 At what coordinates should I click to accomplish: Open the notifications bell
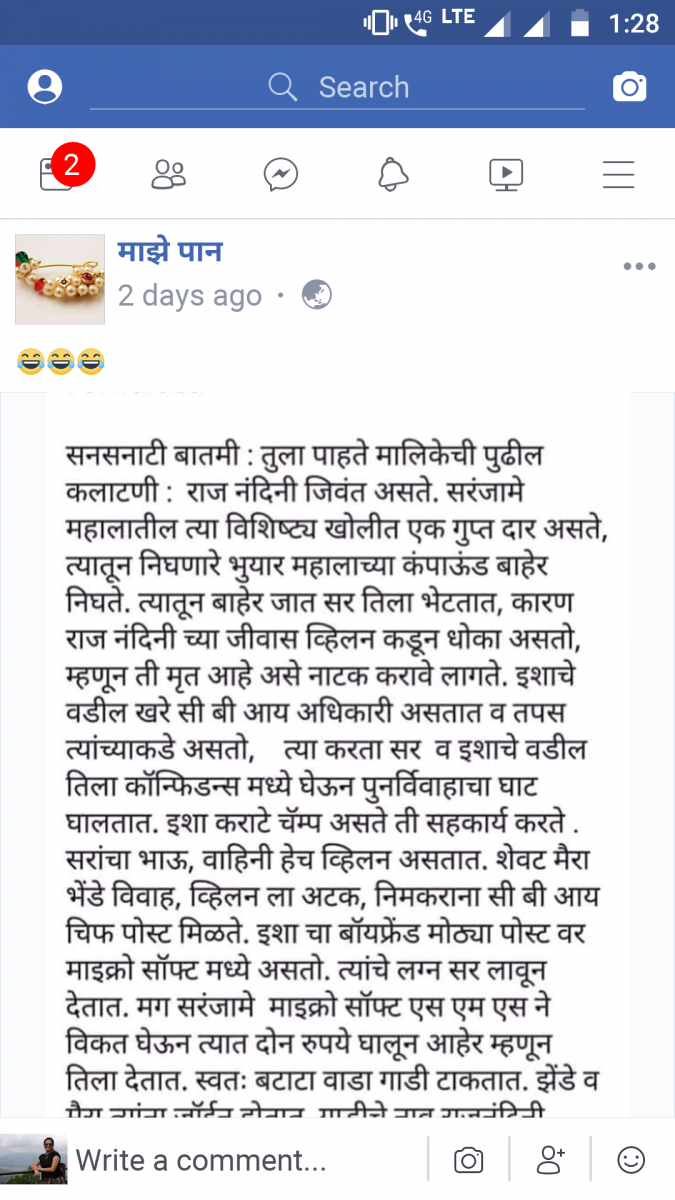pos(393,174)
